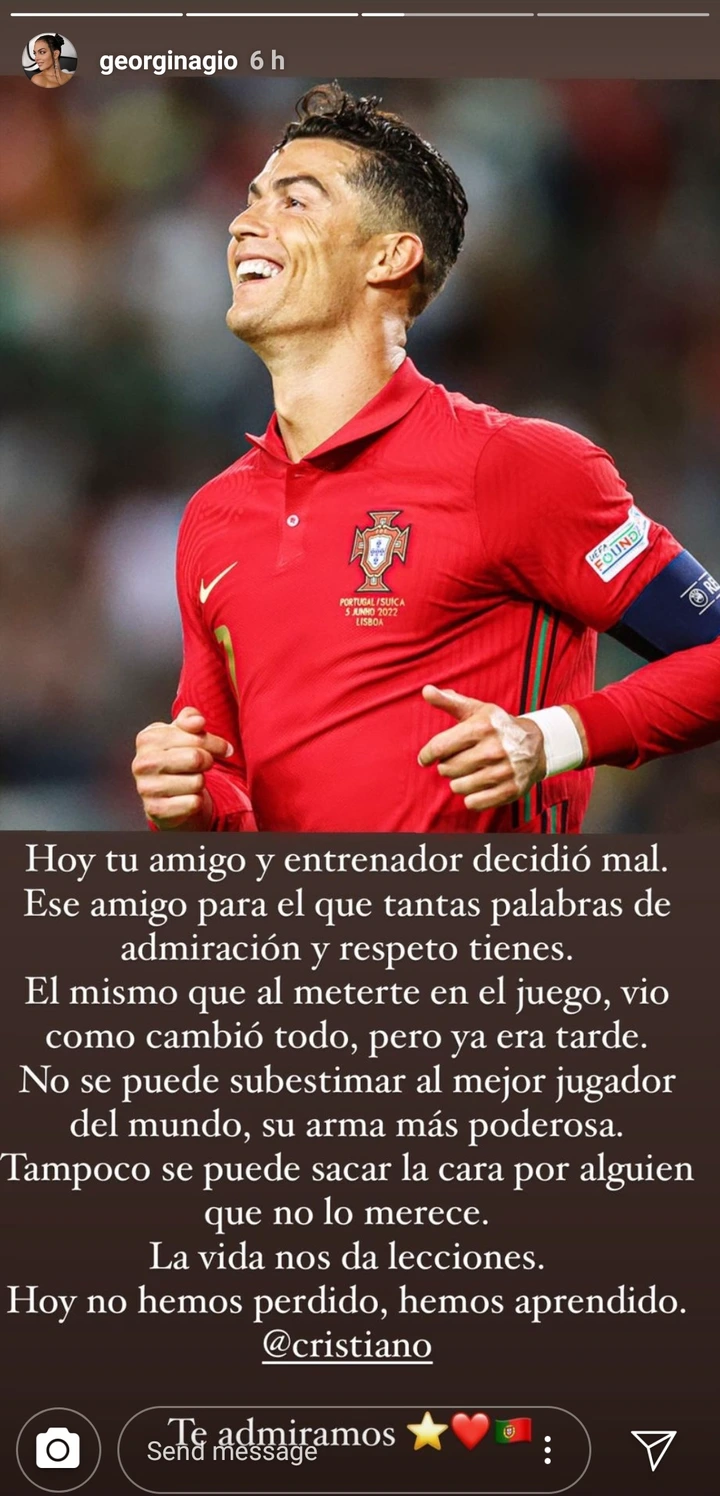Tap the Send message field
Screen dimensions: 720x1496
300,1452
